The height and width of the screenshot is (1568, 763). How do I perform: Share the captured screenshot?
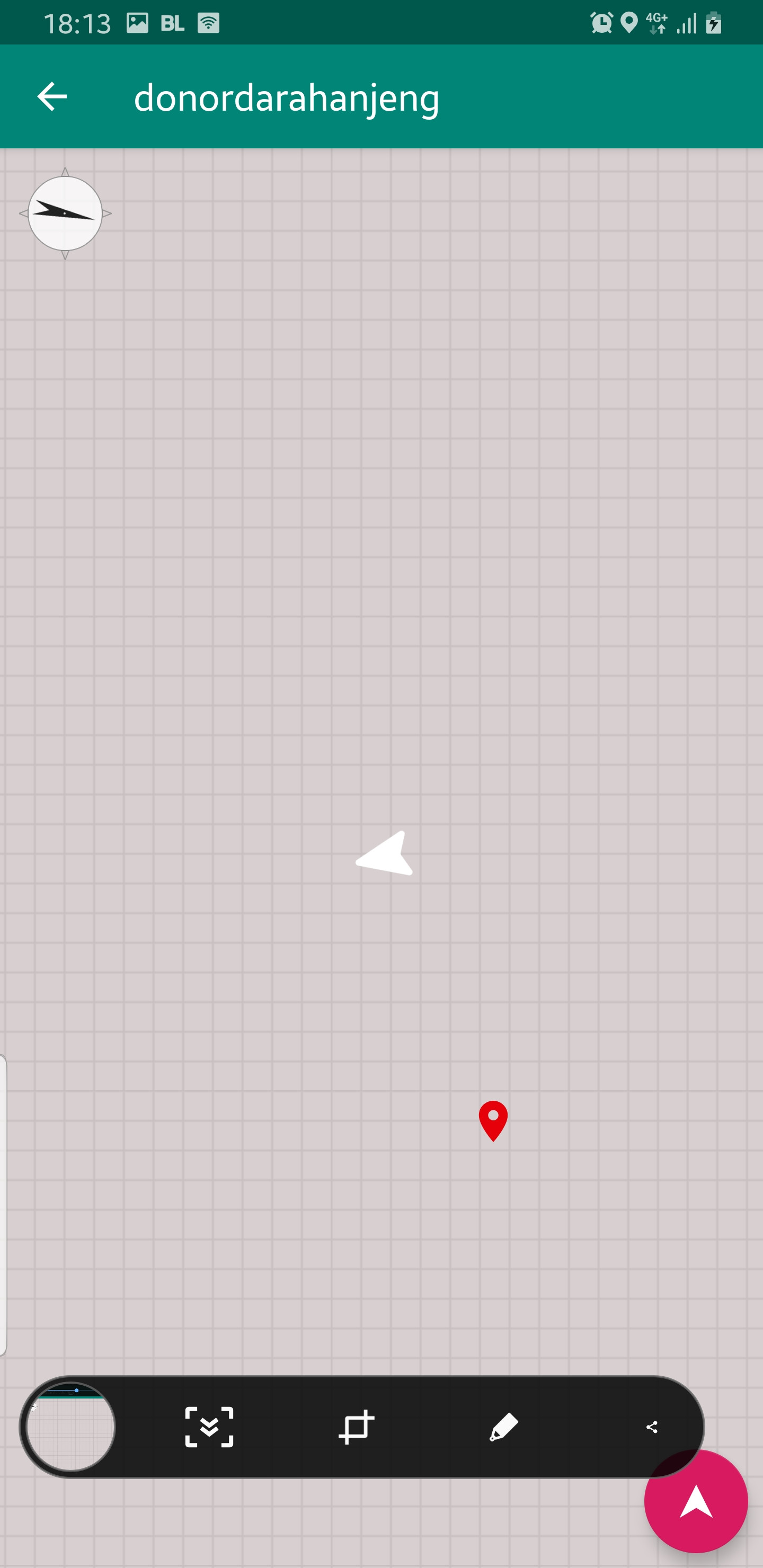point(652,1426)
